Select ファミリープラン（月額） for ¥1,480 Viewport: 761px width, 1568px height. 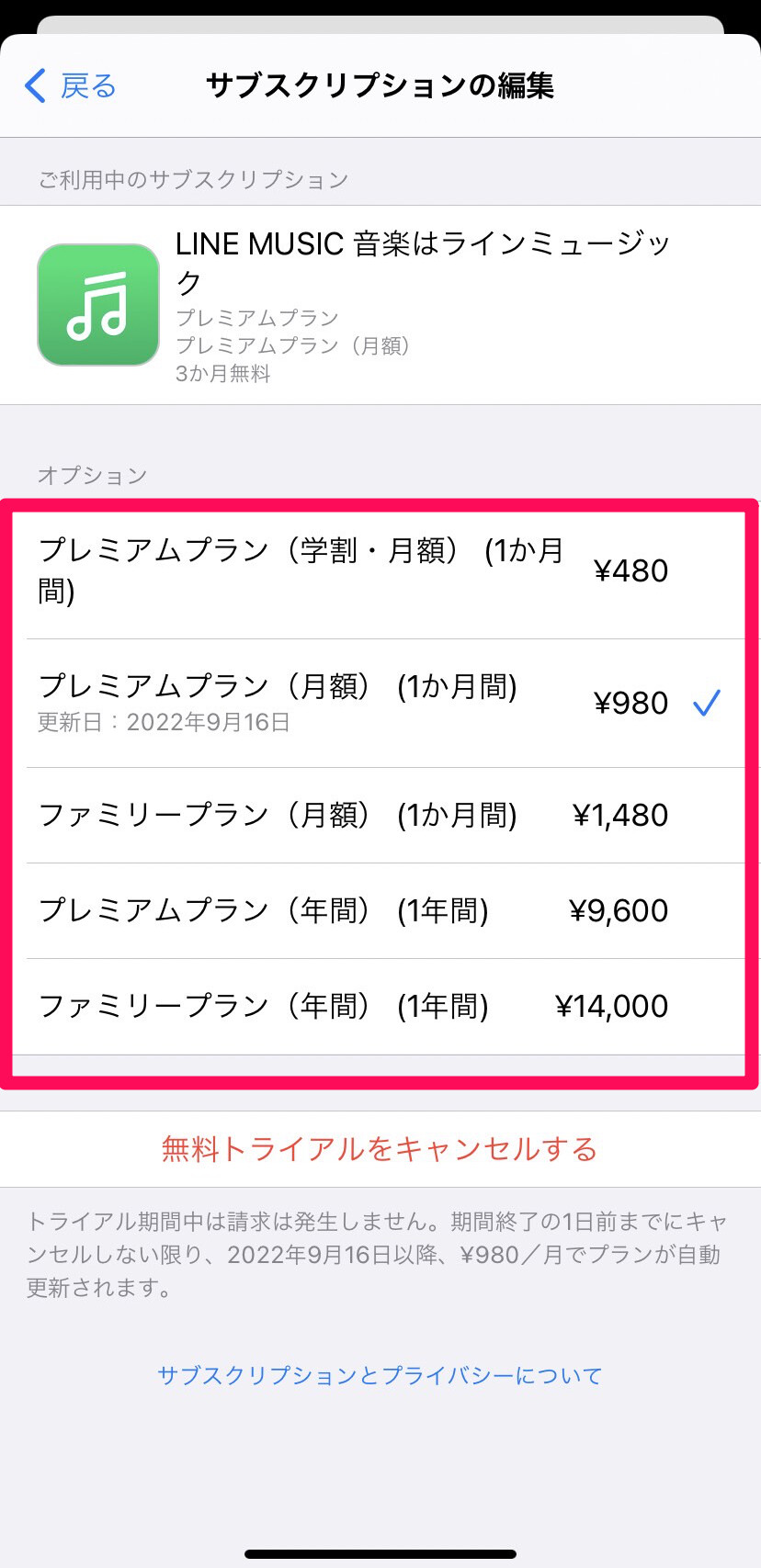(x=380, y=816)
